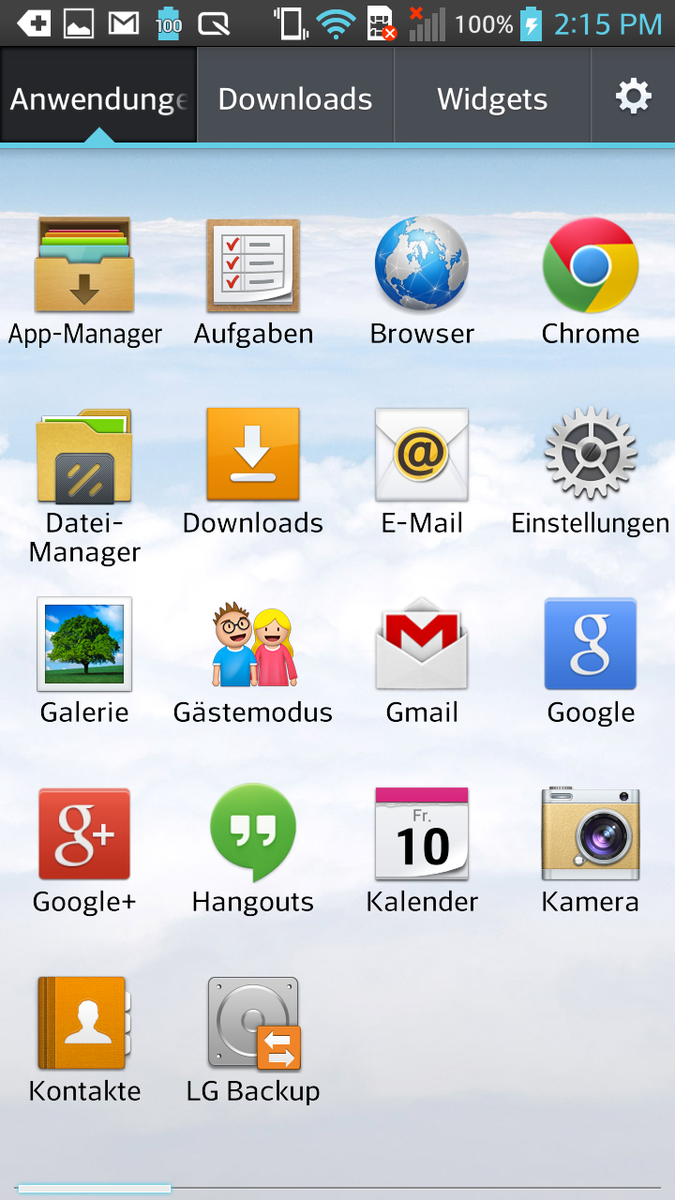Switch to the Widgets tab
Screen dimensions: 675x1200
492,99
